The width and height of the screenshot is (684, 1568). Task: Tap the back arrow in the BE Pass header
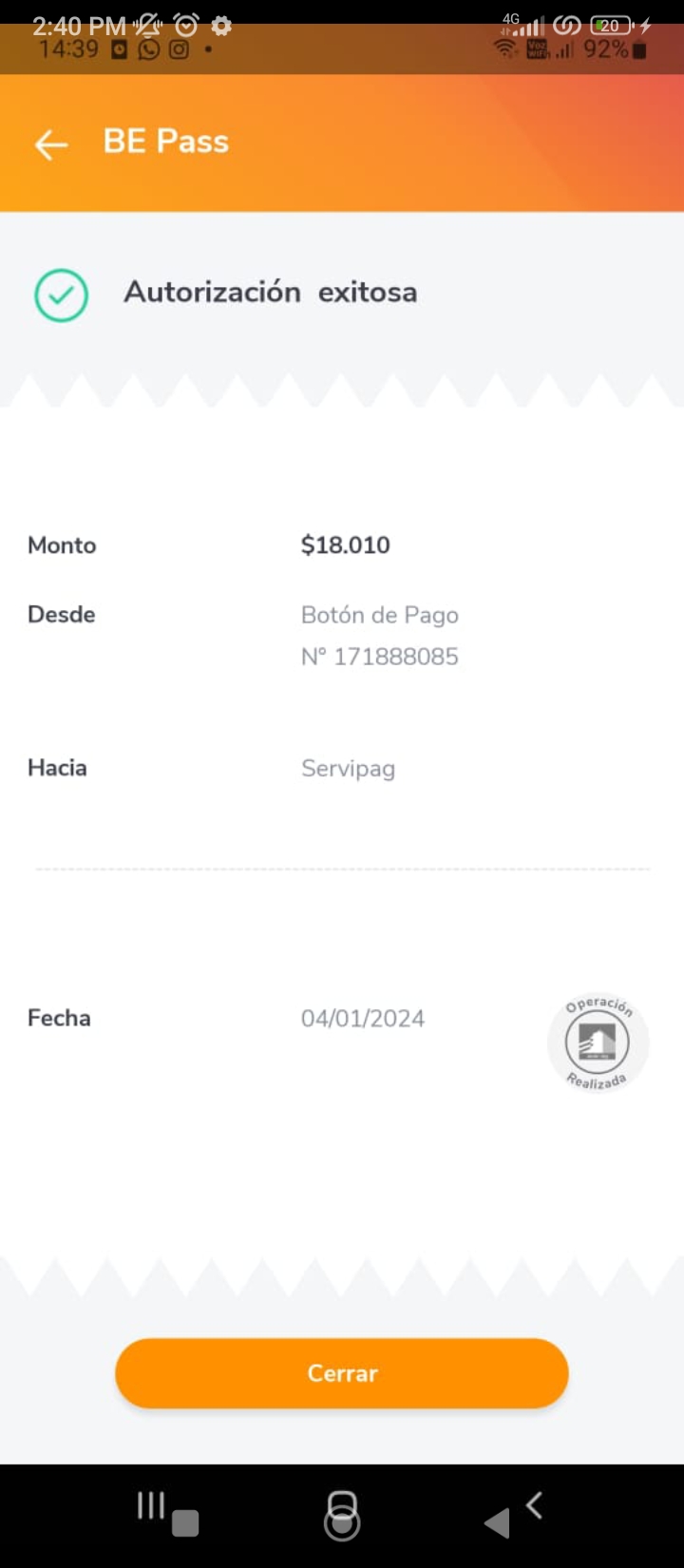pos(50,144)
